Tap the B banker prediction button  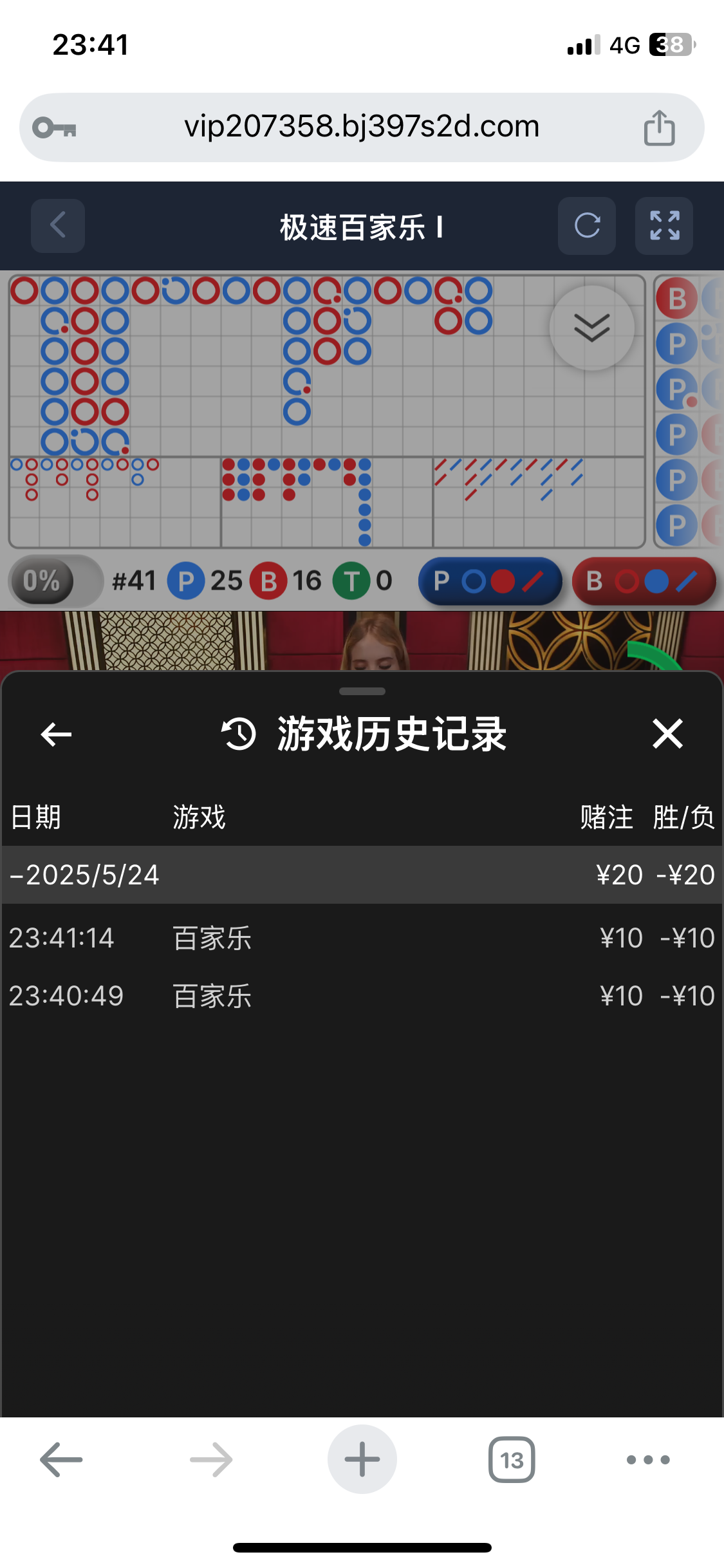click(x=644, y=581)
